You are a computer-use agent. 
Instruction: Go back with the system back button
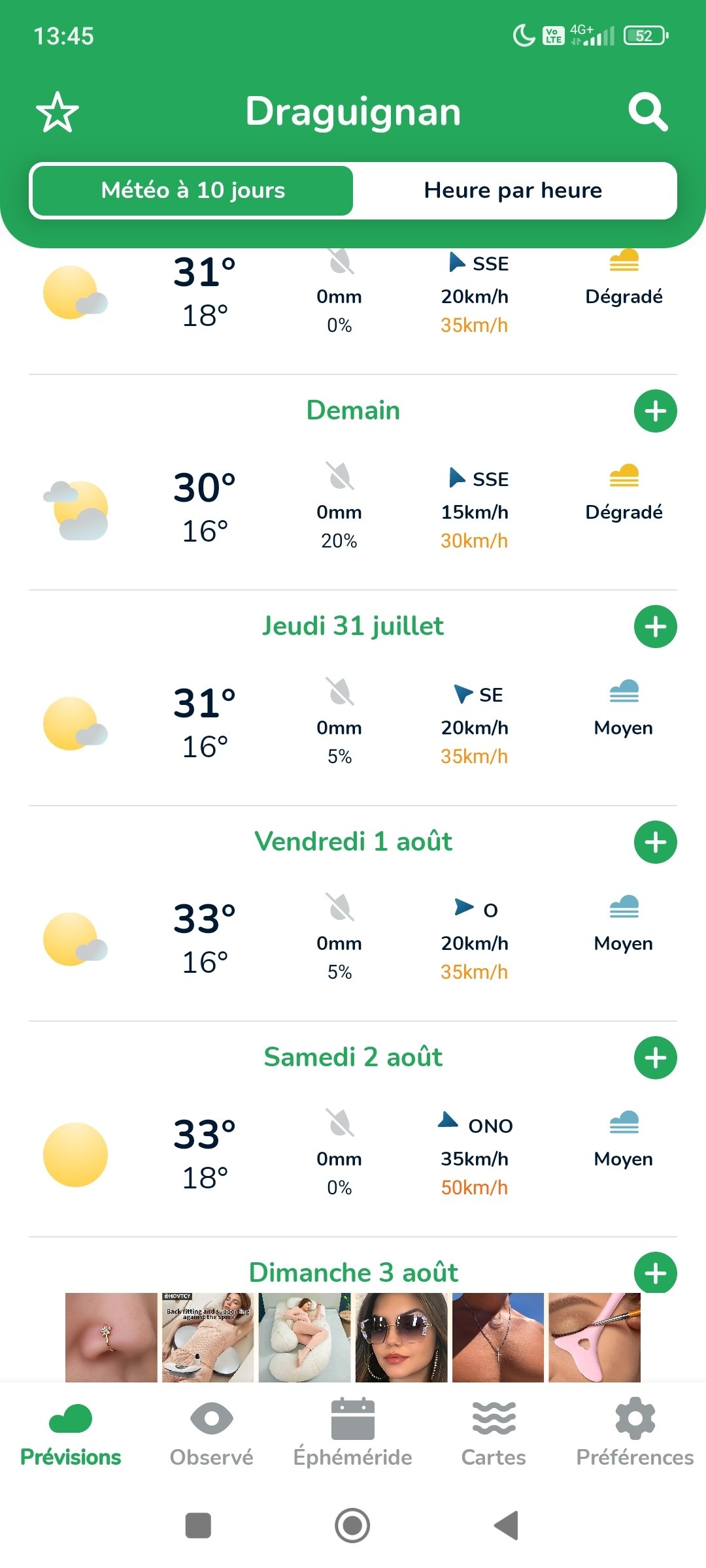[x=506, y=1526]
